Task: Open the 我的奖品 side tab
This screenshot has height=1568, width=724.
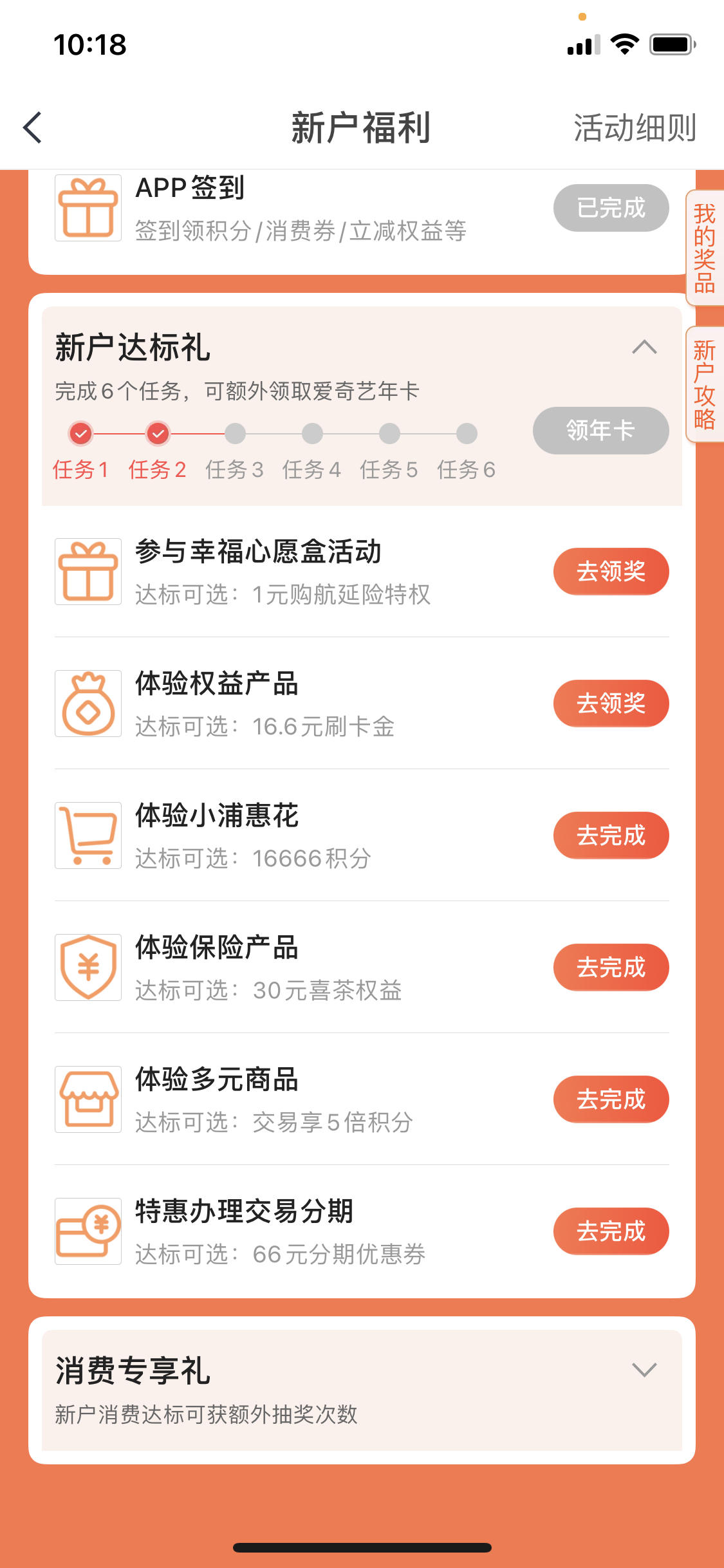Action: (705, 248)
